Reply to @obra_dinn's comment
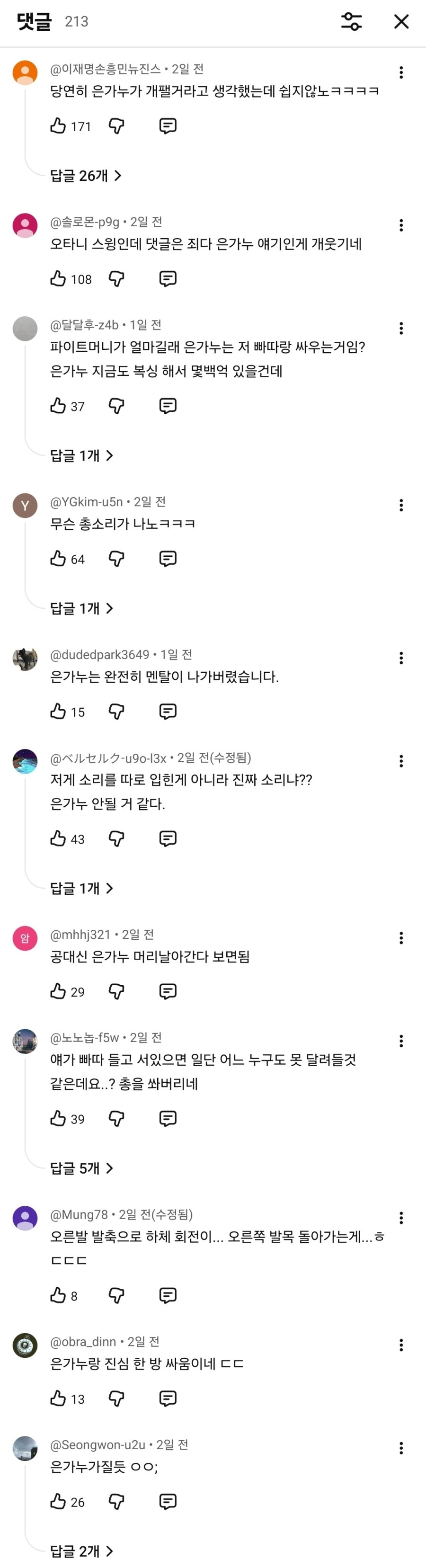This screenshot has height=1568, width=426. pyautogui.click(x=168, y=1398)
